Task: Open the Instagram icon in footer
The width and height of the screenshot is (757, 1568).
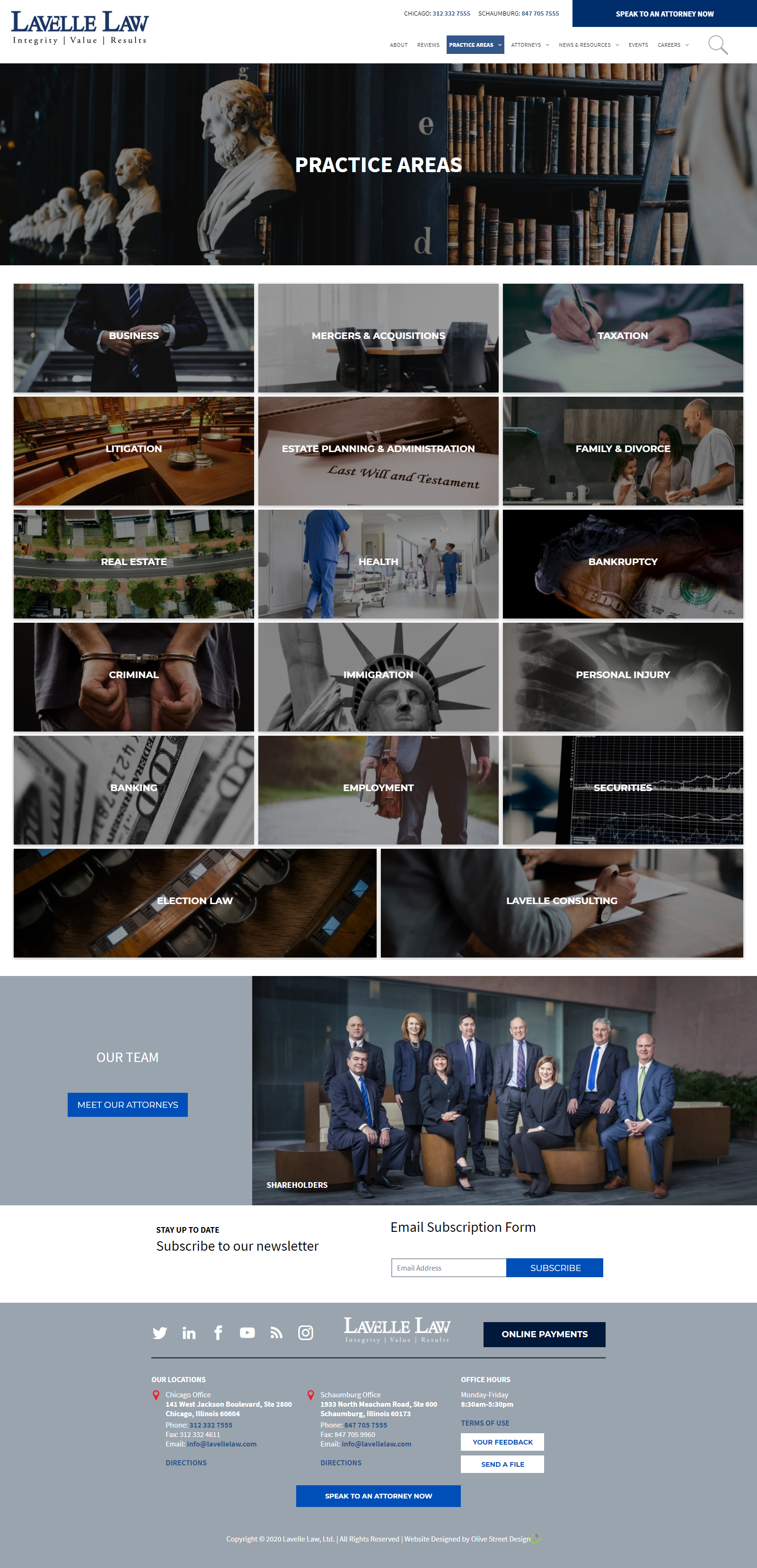Action: tap(306, 1333)
